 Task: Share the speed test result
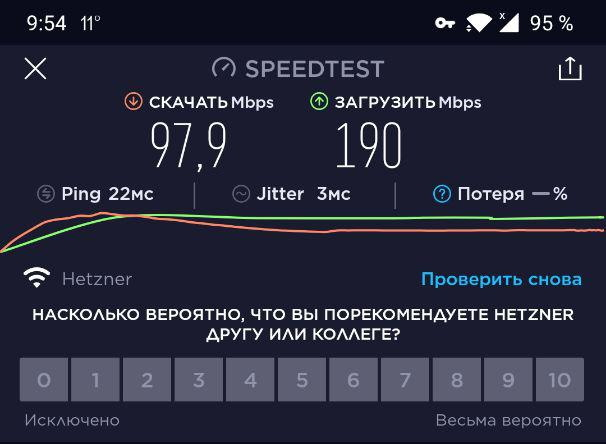[569, 68]
